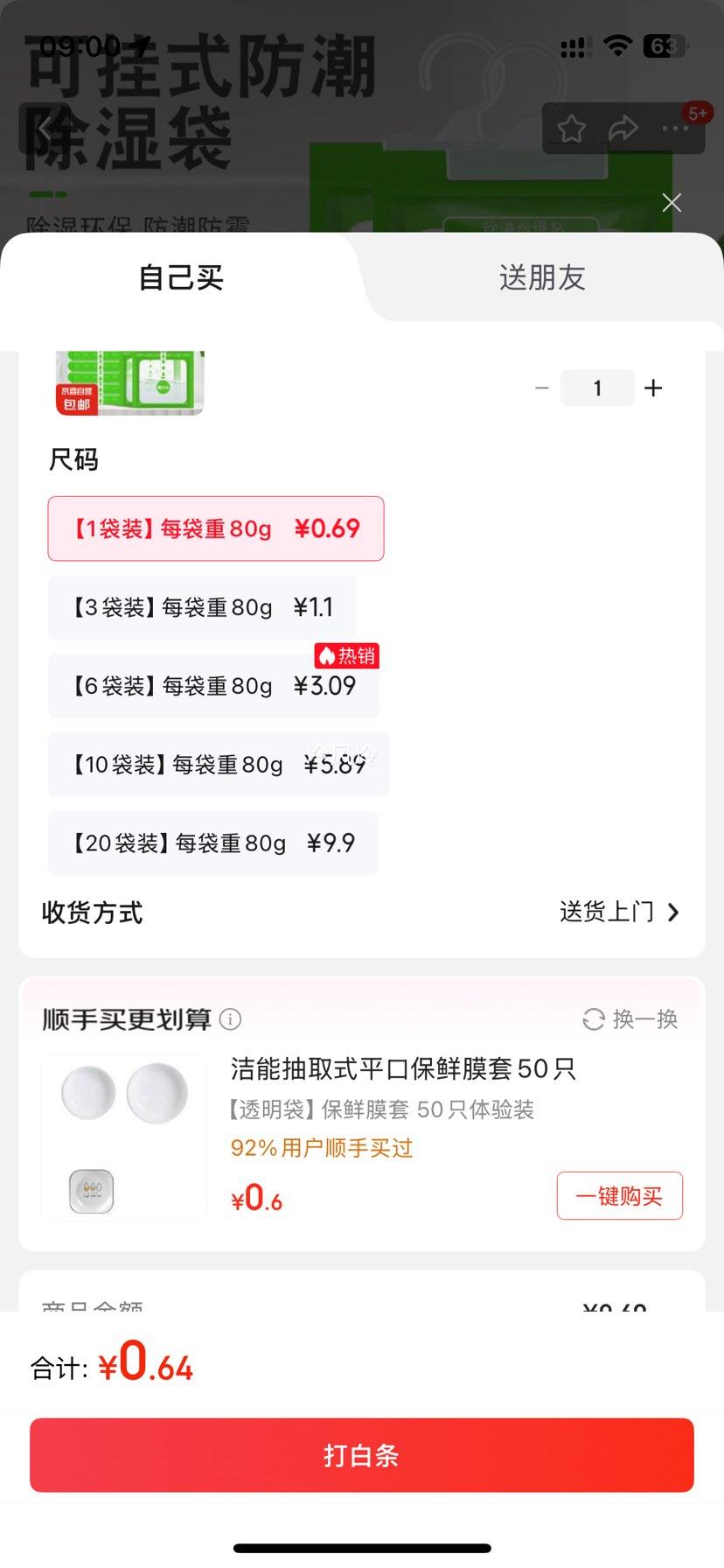Choose the 3袋装 ¥1.1 size option
This screenshot has width=724, height=1568.
point(202,607)
